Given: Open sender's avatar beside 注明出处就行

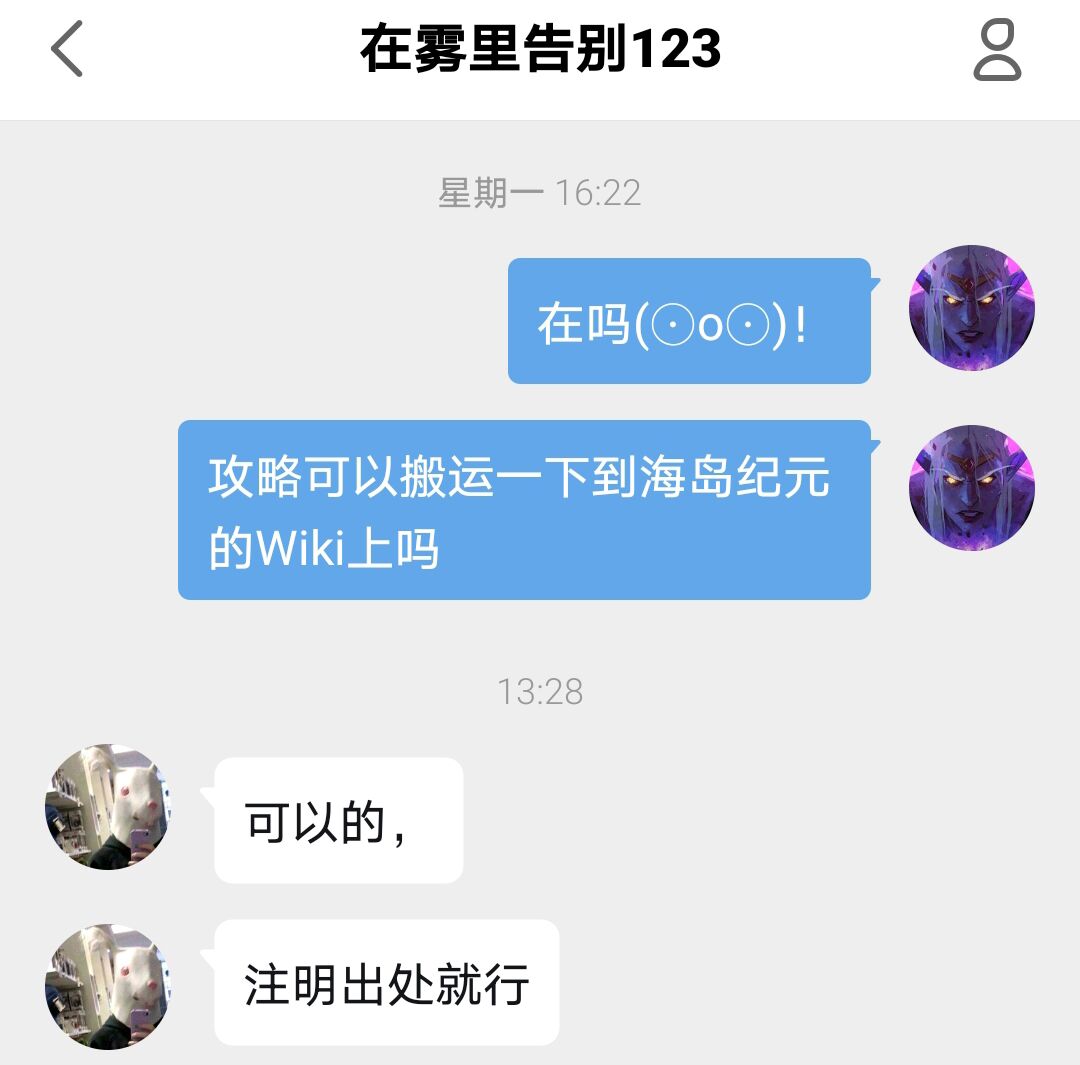Looking at the screenshot, I should [x=108, y=986].
